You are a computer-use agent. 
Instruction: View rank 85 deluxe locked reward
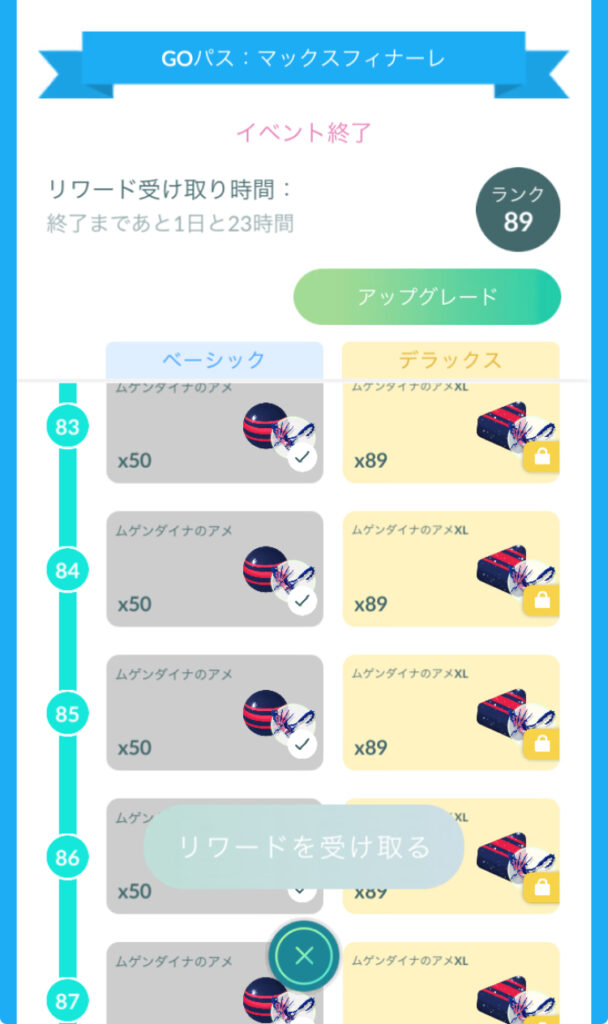tap(450, 712)
